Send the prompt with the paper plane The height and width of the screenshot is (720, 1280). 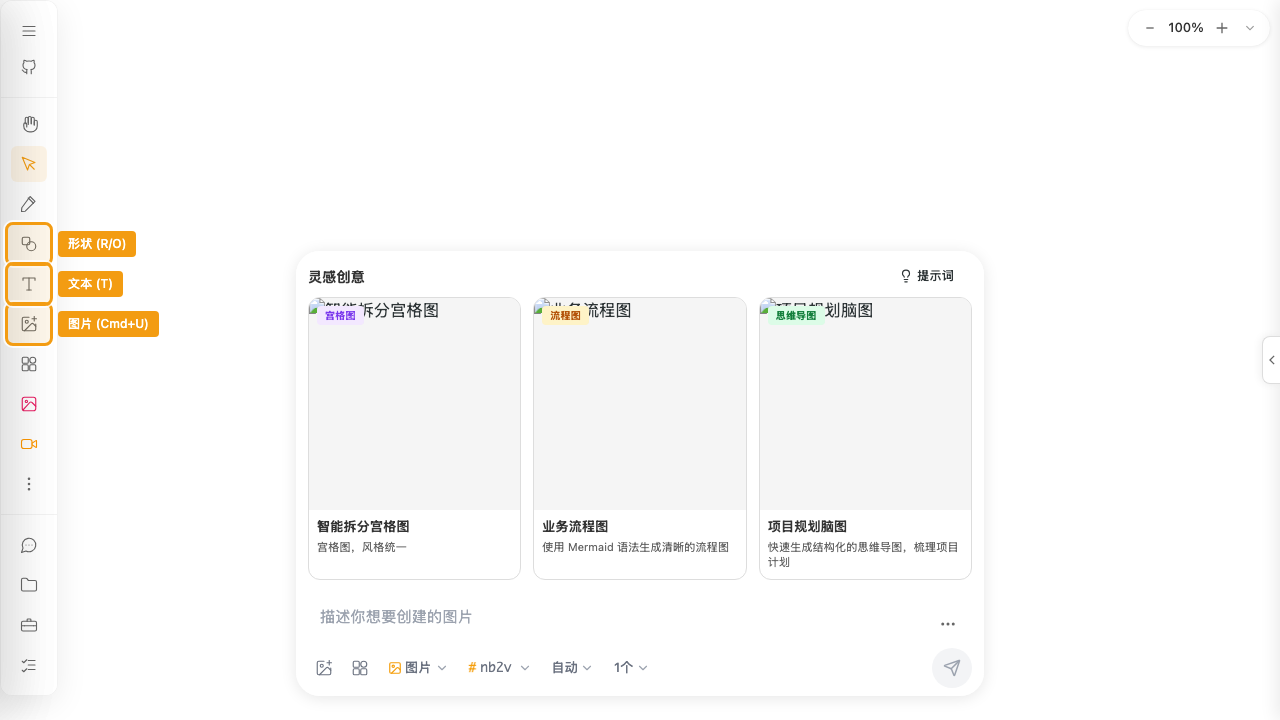(951, 668)
